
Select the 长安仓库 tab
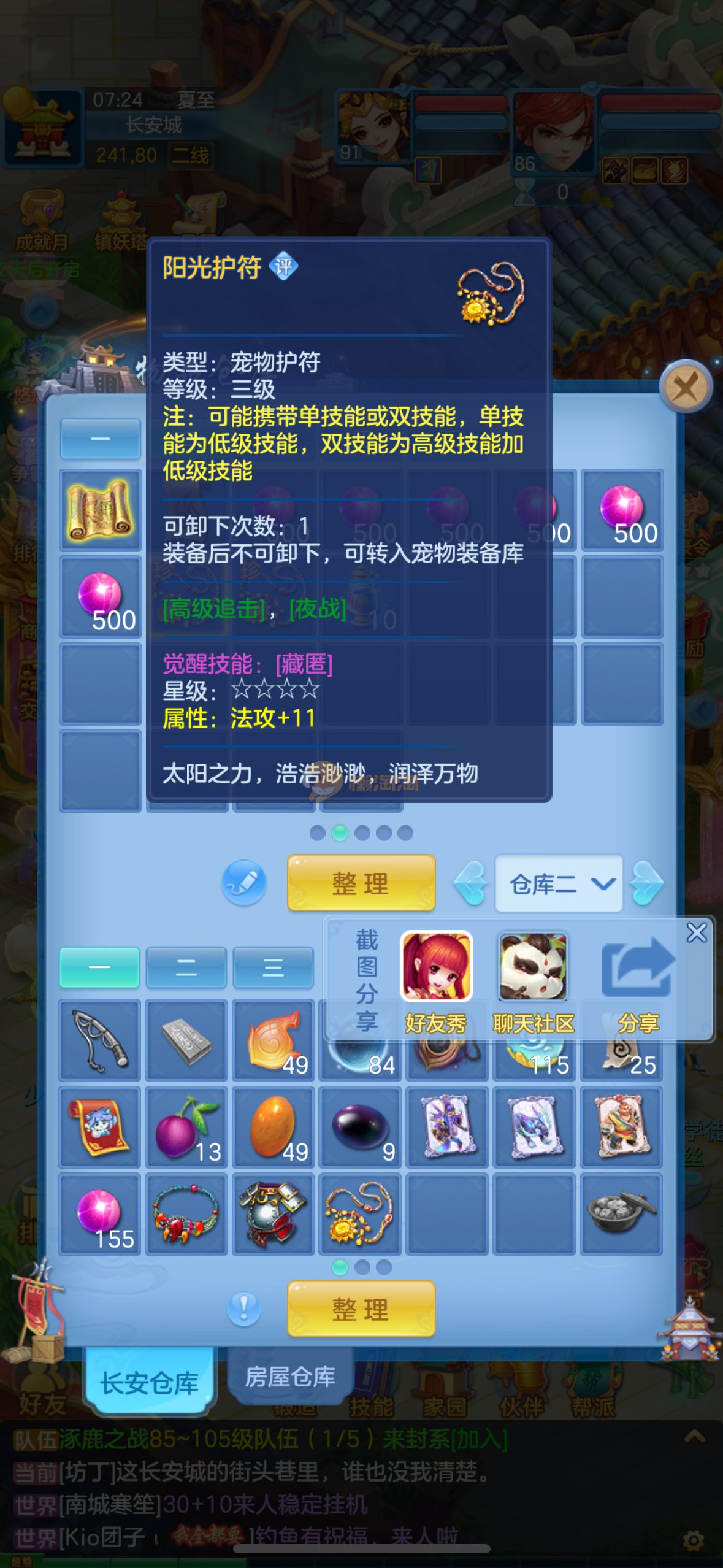(149, 1383)
